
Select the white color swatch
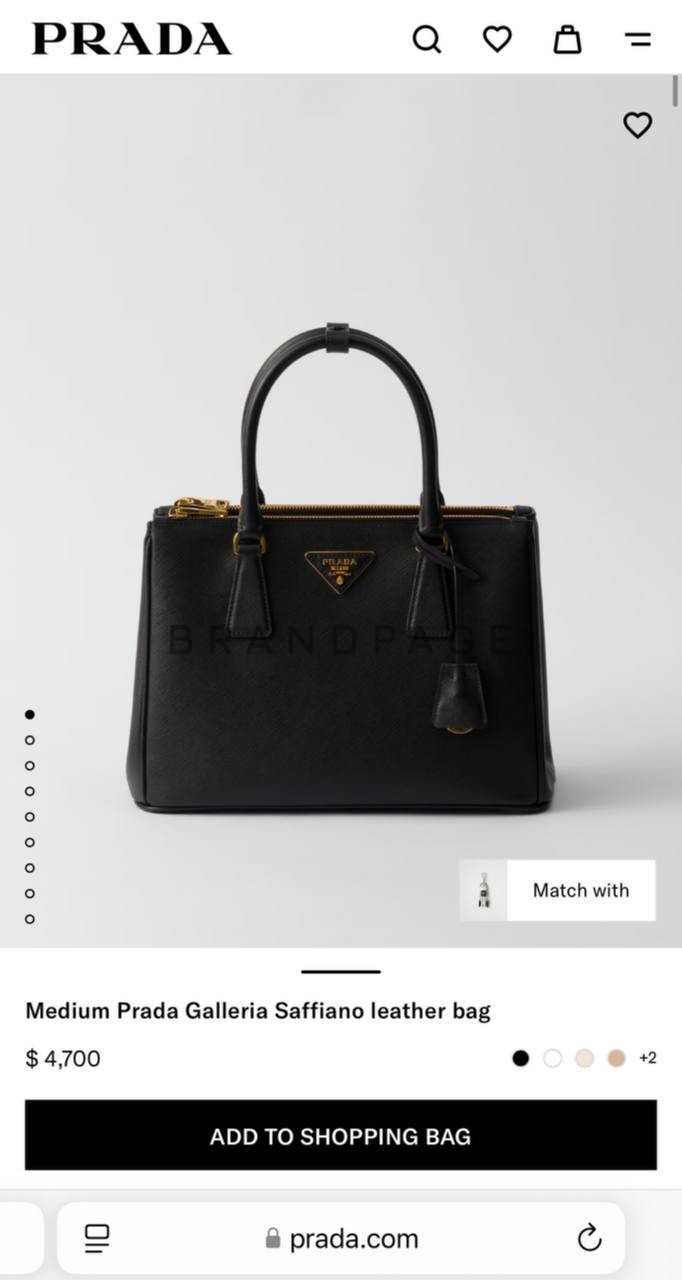[x=552, y=1058]
